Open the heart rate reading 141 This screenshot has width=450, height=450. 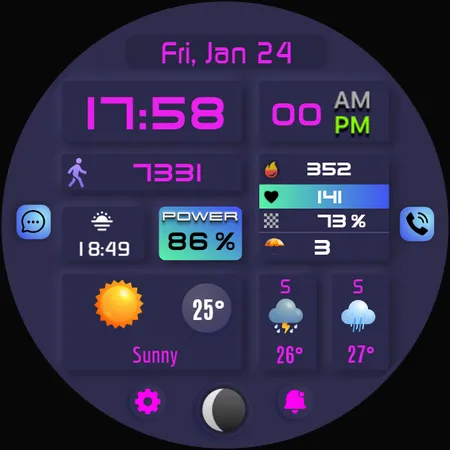coord(324,197)
